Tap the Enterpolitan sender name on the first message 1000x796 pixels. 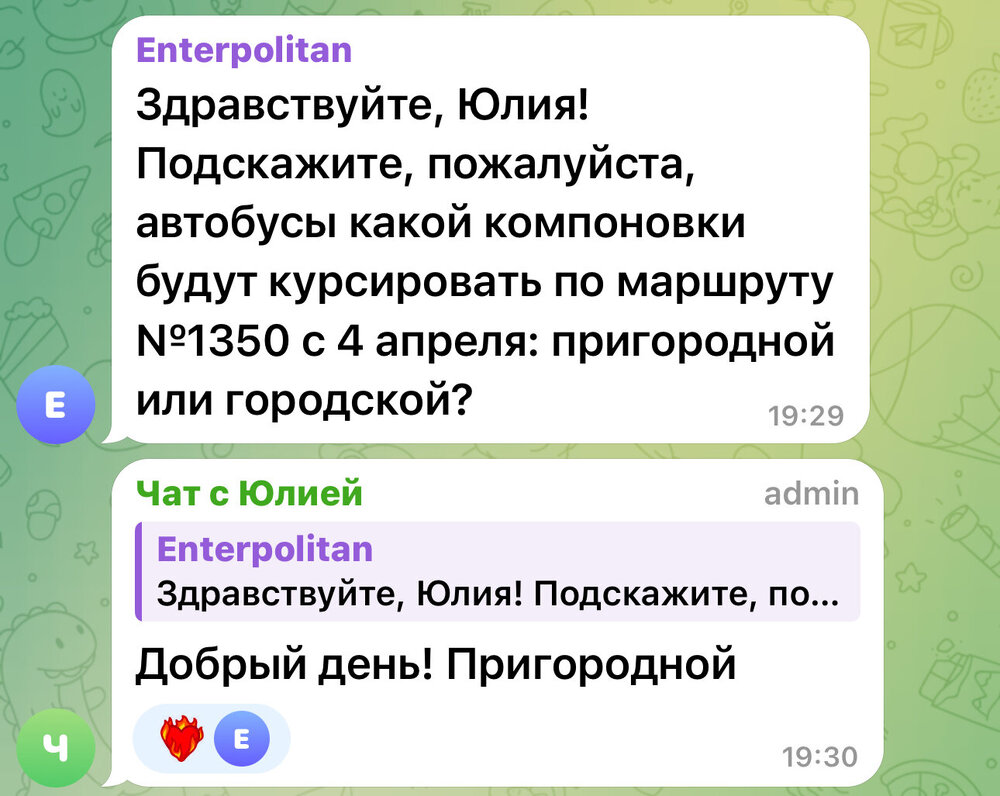click(244, 50)
